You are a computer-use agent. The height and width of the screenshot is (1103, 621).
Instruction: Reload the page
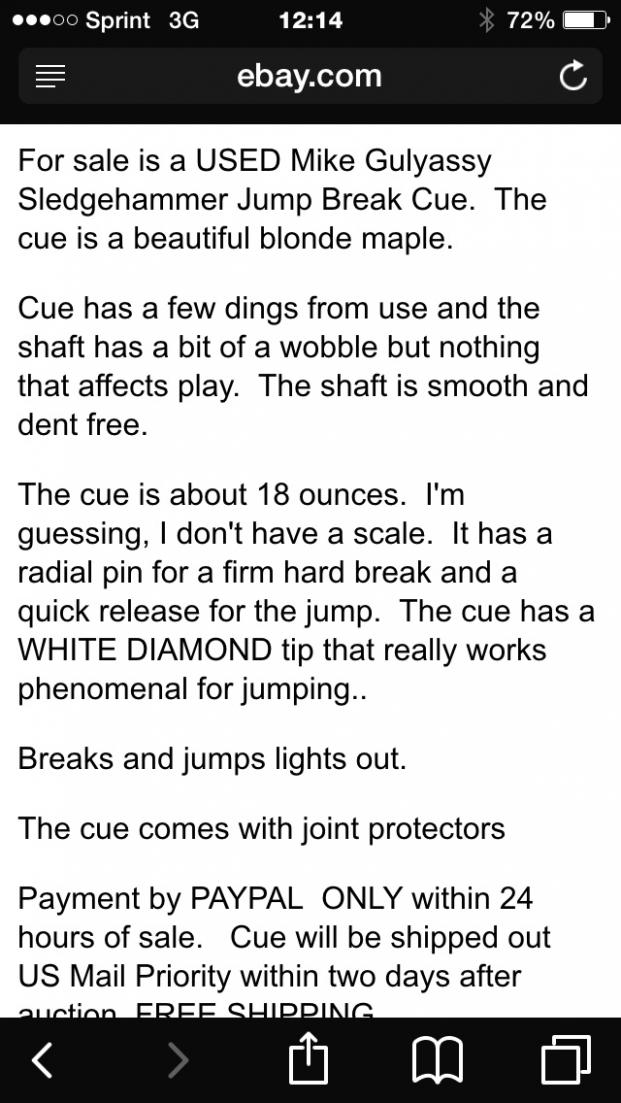[x=572, y=76]
